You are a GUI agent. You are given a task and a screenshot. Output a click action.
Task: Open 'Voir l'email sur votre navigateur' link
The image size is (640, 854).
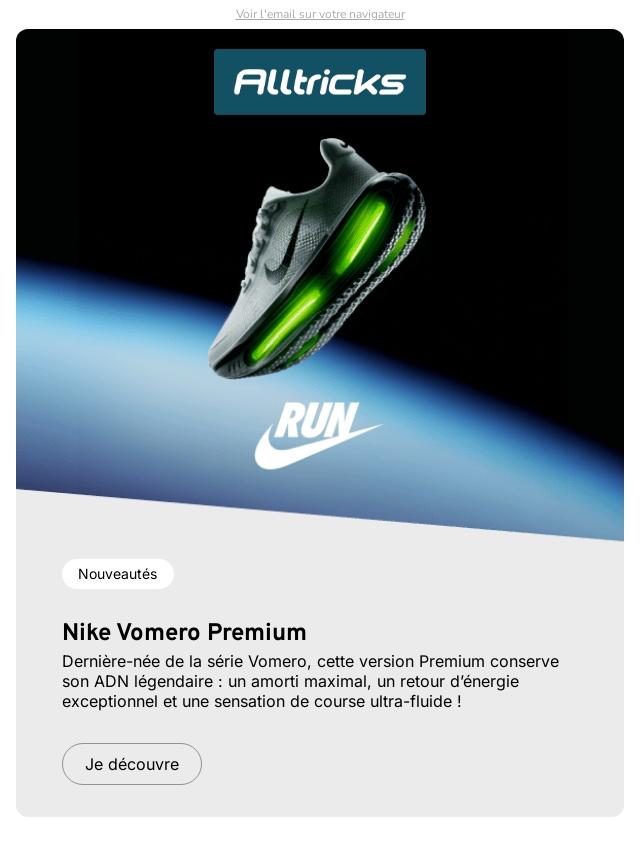320,14
